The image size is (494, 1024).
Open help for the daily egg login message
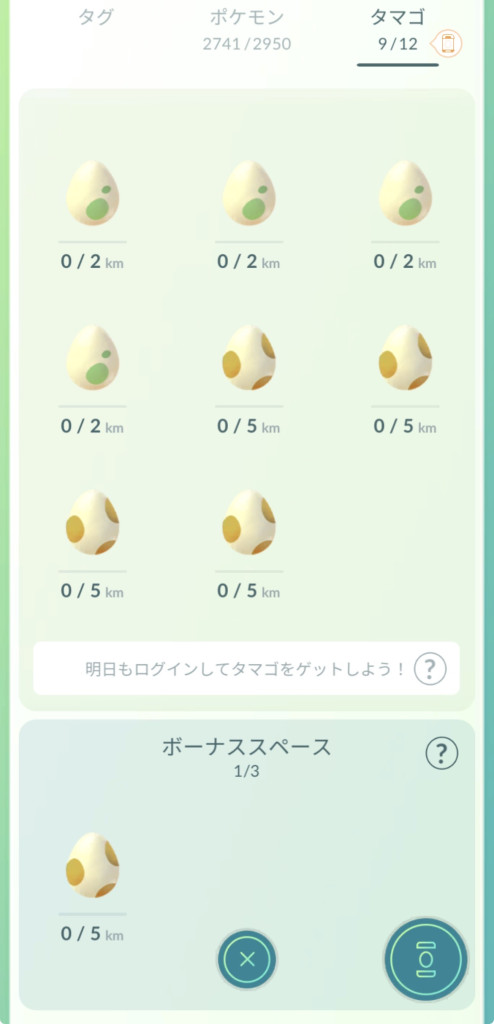(x=430, y=669)
